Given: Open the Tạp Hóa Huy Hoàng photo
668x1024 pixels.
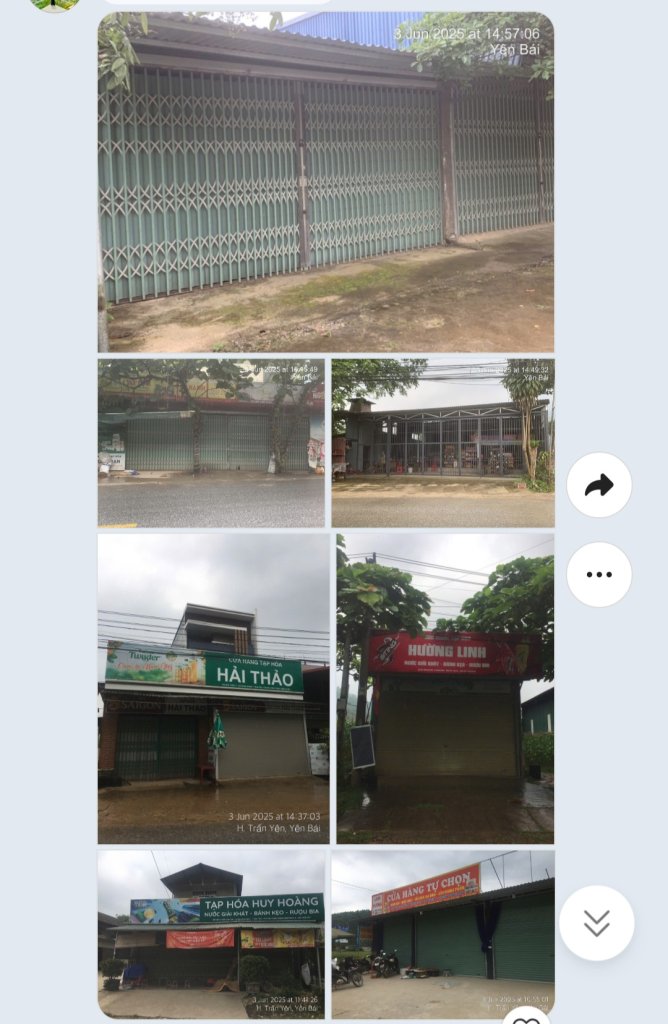Looking at the screenshot, I should click(211, 933).
